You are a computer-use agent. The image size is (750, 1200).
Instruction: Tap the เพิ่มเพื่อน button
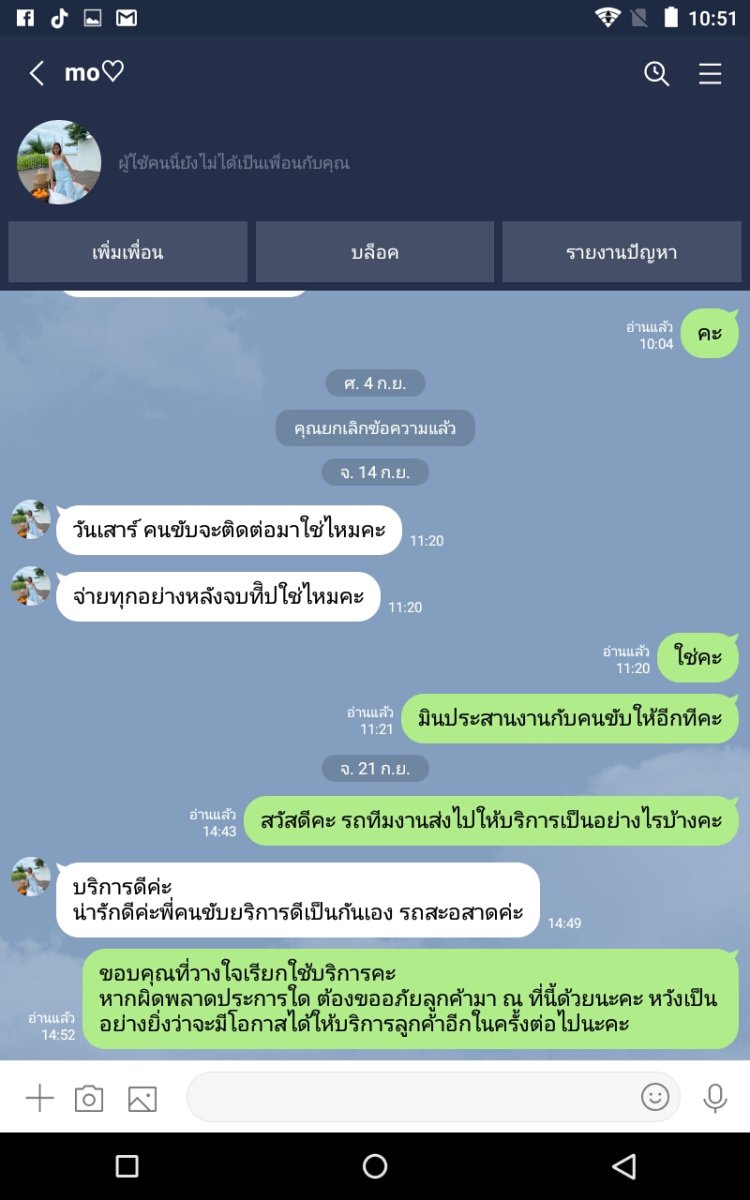point(128,252)
